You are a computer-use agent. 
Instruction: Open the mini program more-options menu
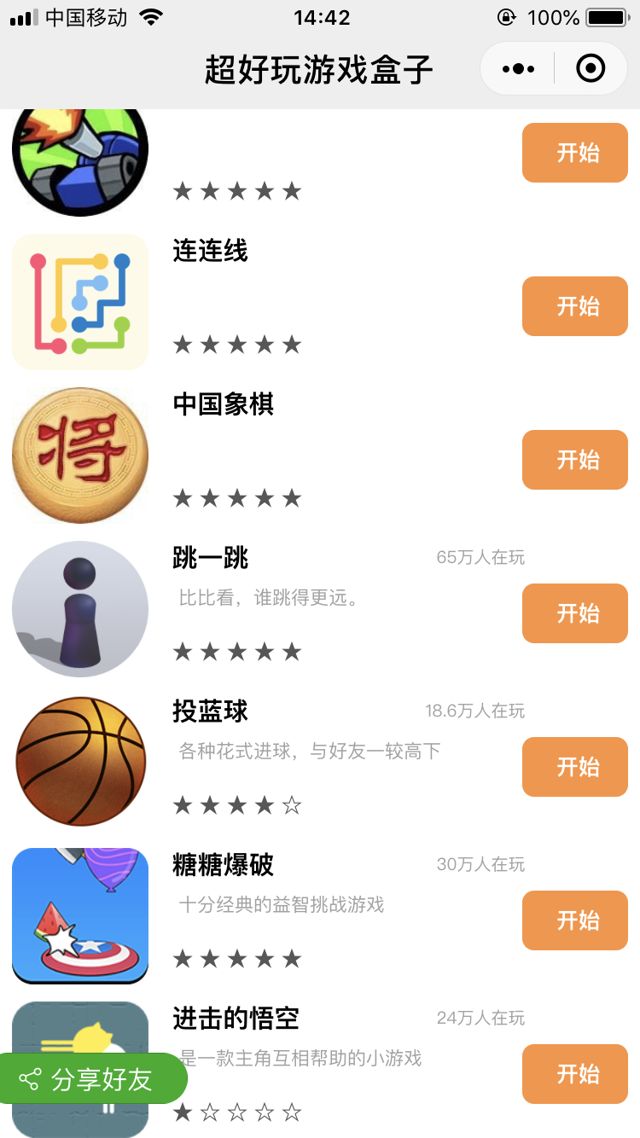(518, 69)
